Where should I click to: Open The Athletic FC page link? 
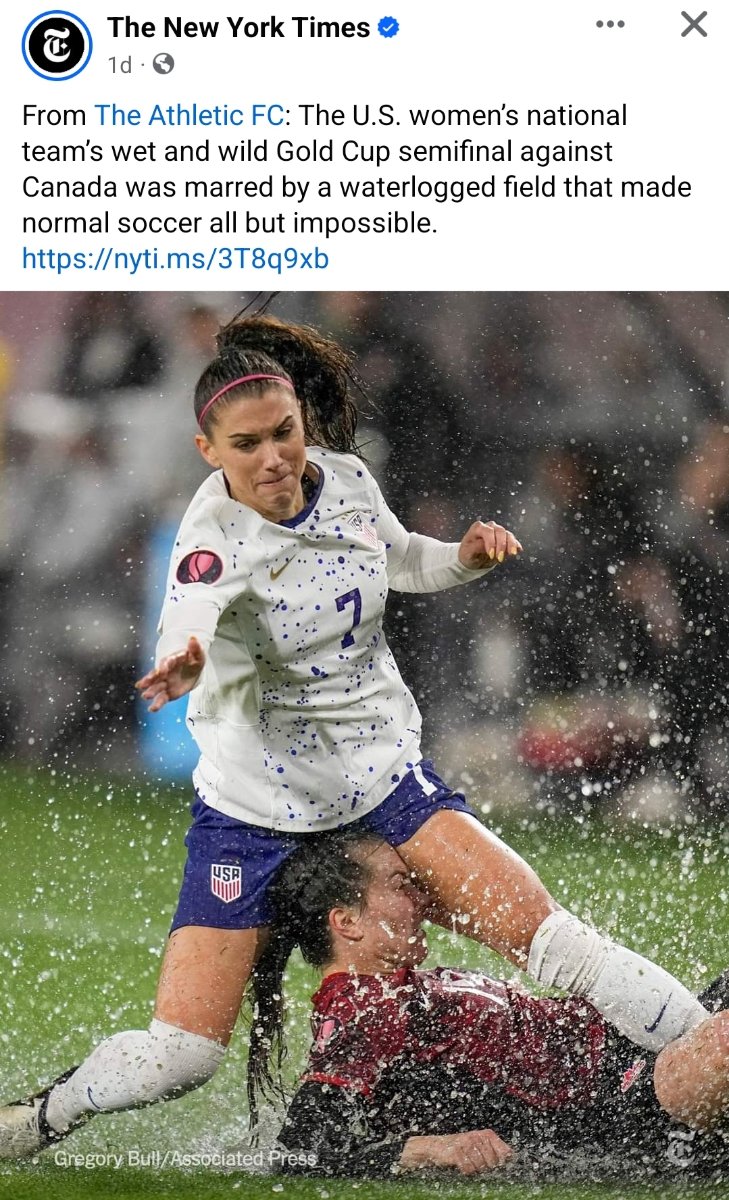click(189, 116)
